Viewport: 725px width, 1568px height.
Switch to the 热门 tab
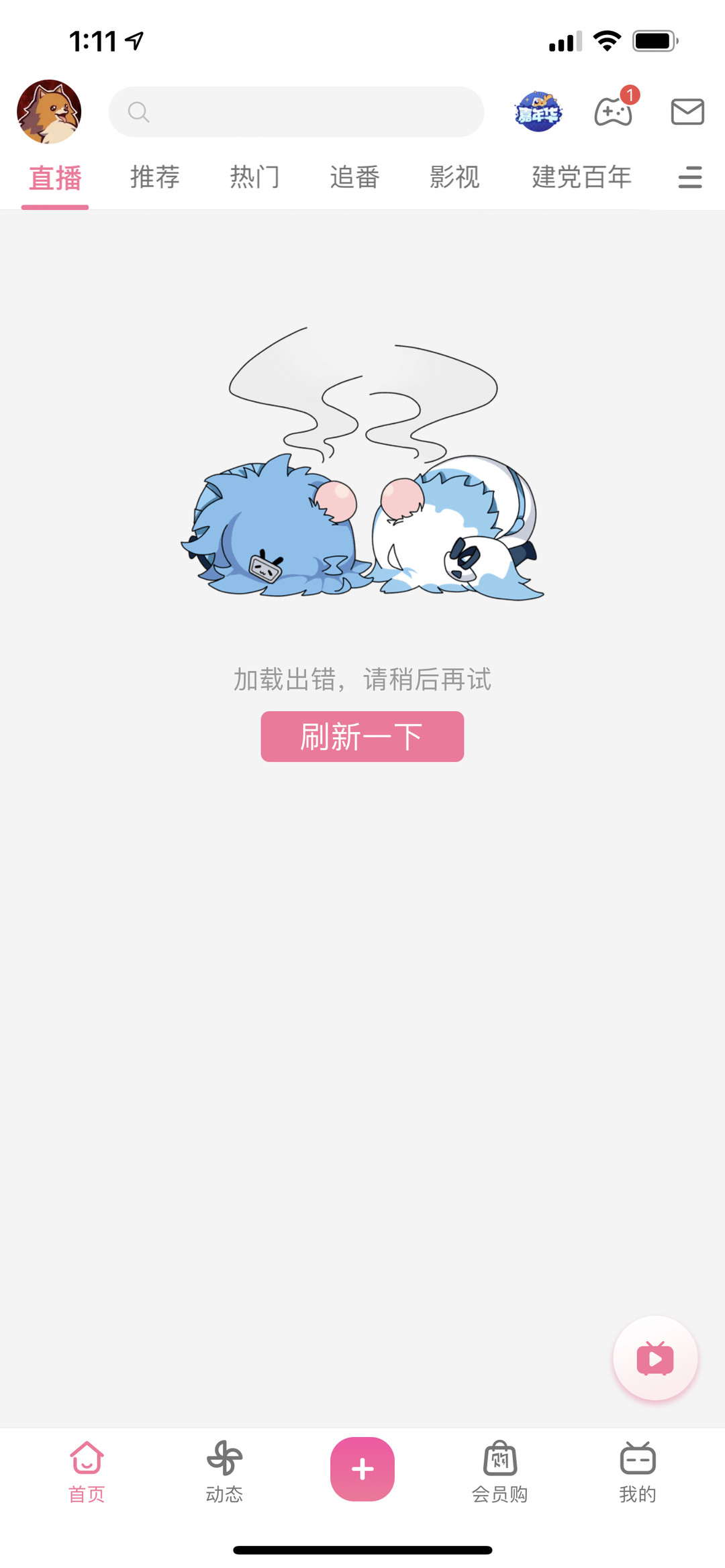tap(255, 177)
